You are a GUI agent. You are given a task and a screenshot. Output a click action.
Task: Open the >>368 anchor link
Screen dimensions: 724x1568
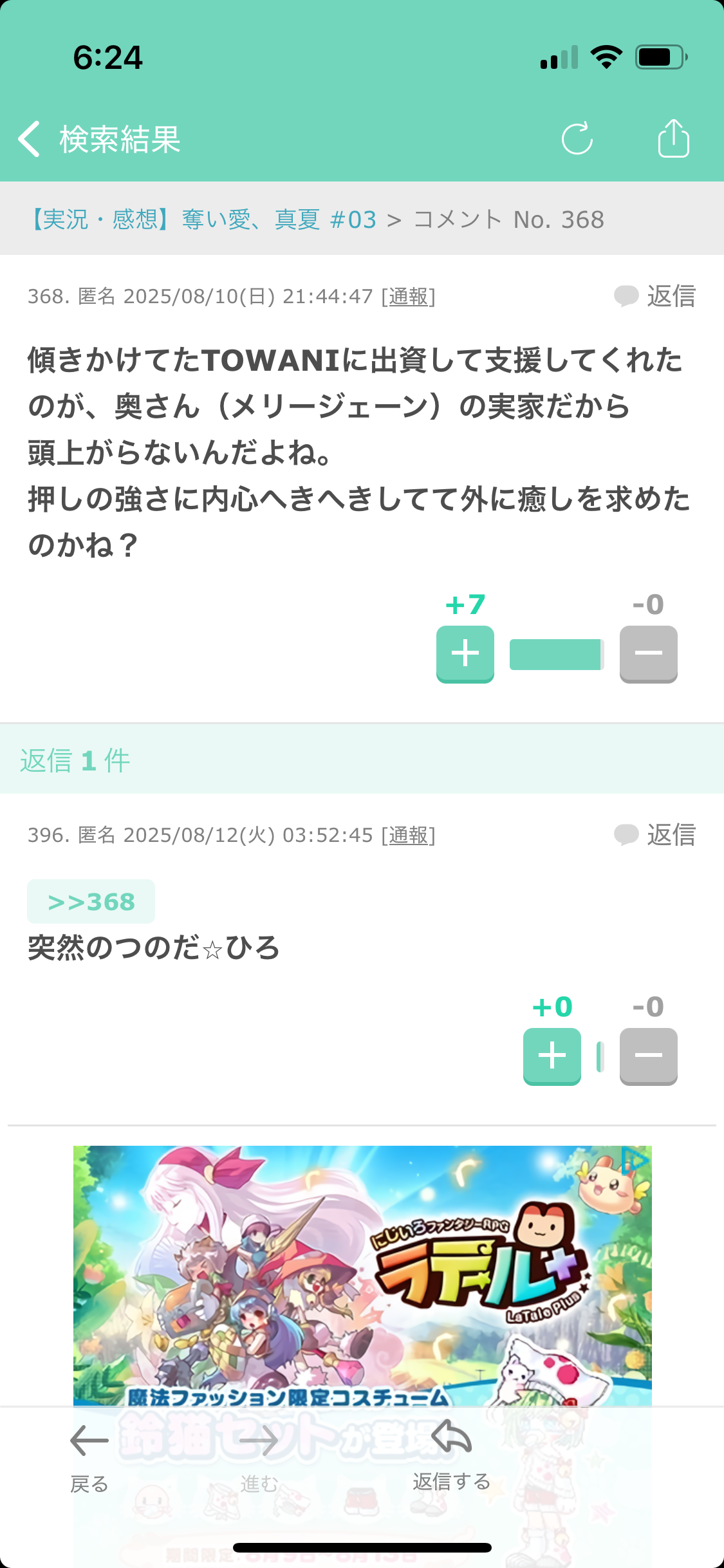(91, 901)
